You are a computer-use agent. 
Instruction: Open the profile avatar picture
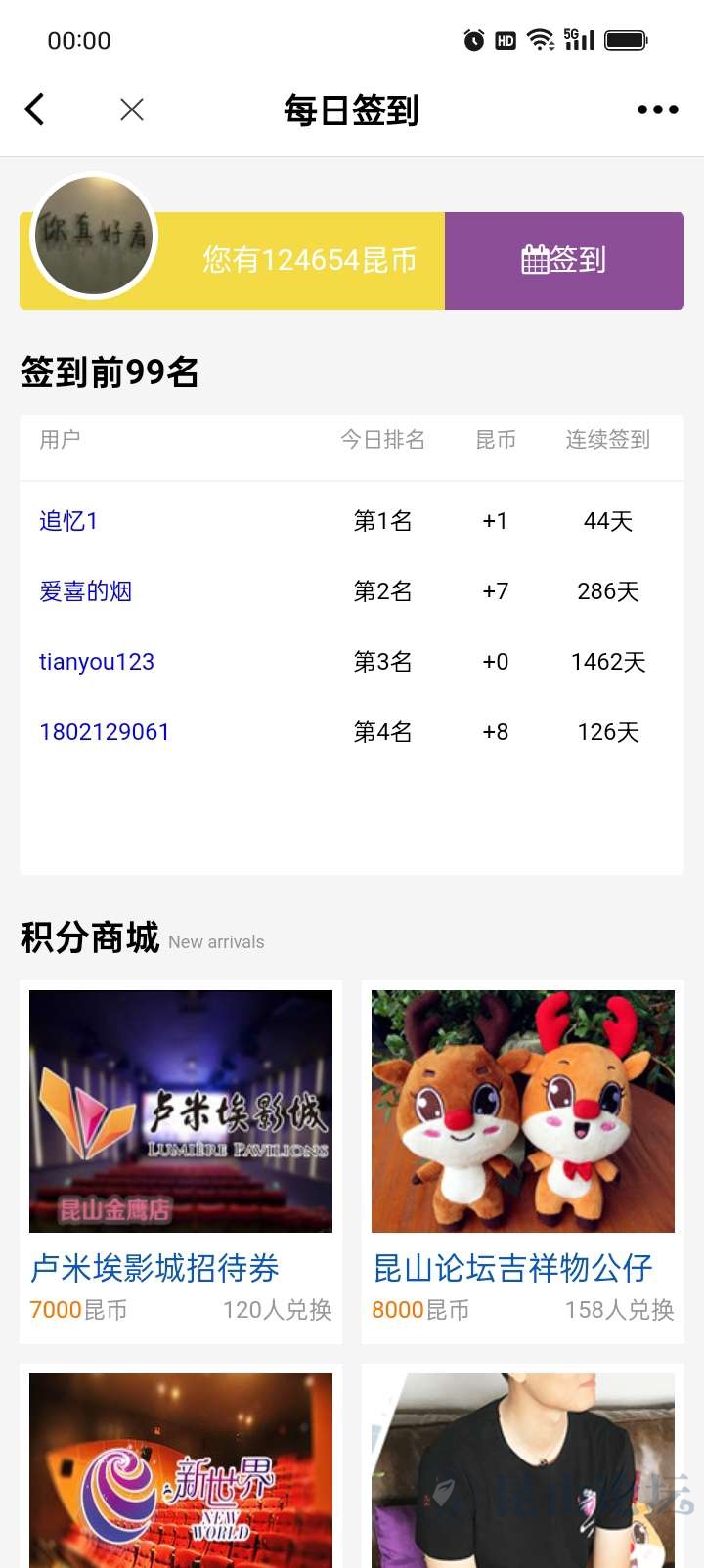click(x=94, y=236)
